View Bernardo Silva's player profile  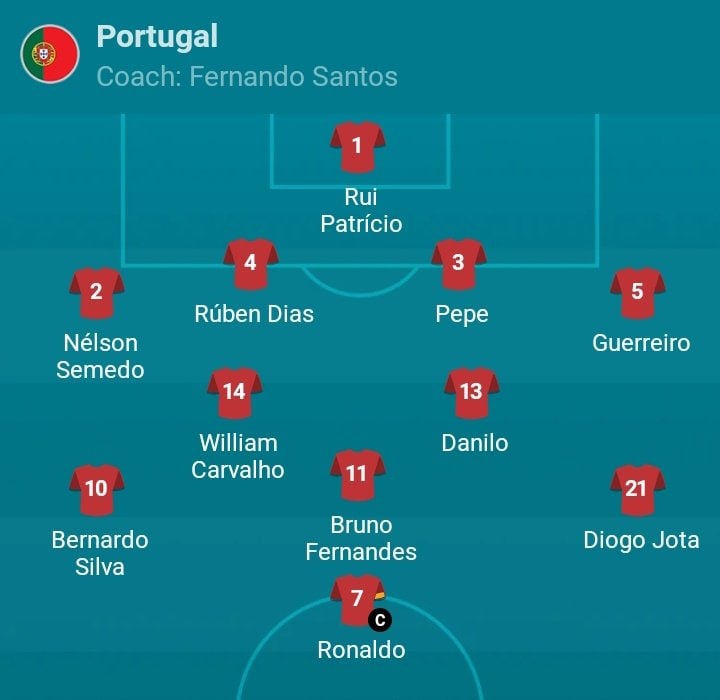pos(97,490)
